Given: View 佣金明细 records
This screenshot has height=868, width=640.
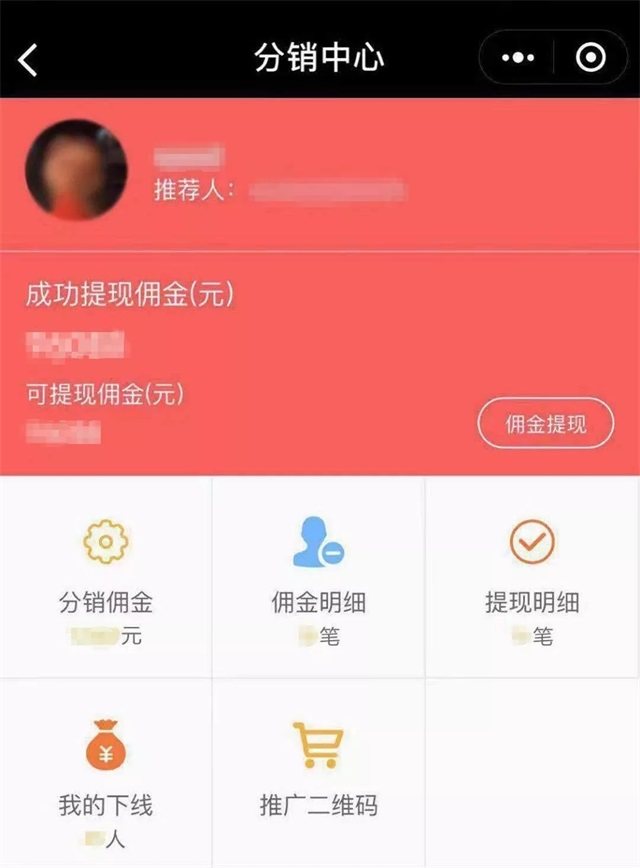Looking at the screenshot, I should click(x=319, y=577).
